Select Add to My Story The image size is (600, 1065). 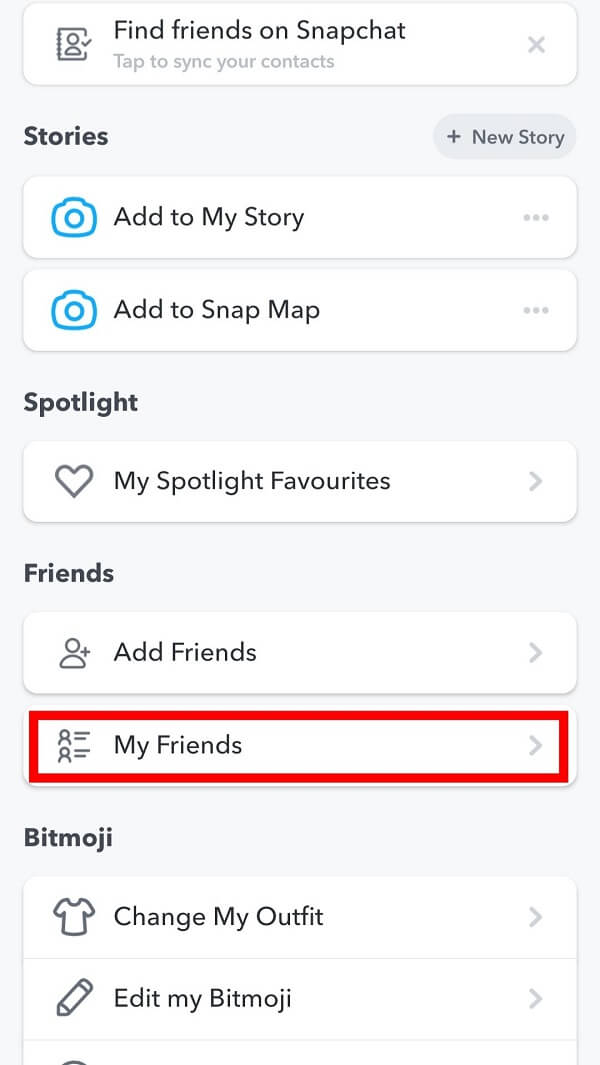tap(210, 217)
